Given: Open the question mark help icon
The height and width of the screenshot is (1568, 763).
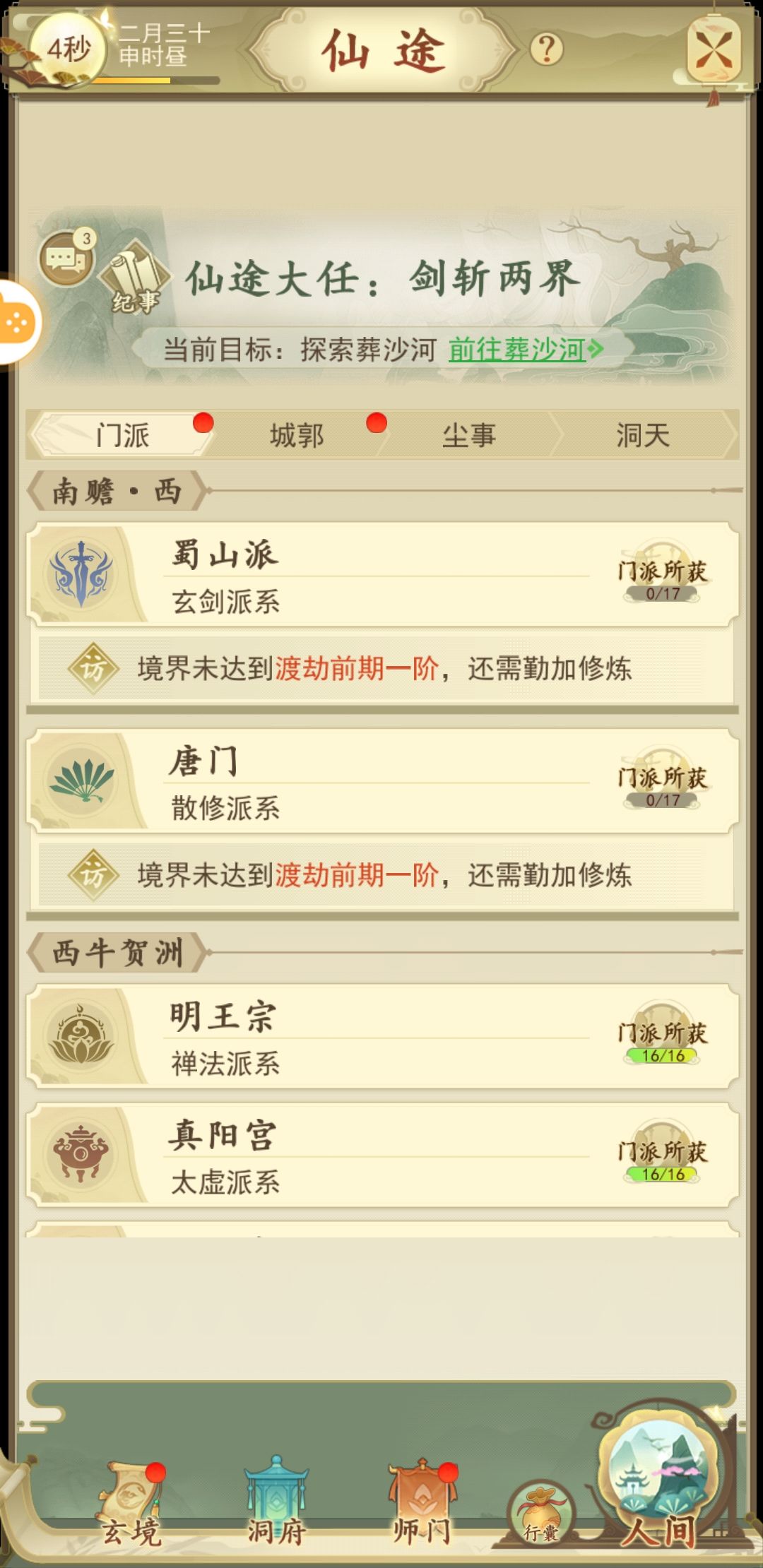Looking at the screenshot, I should (547, 49).
